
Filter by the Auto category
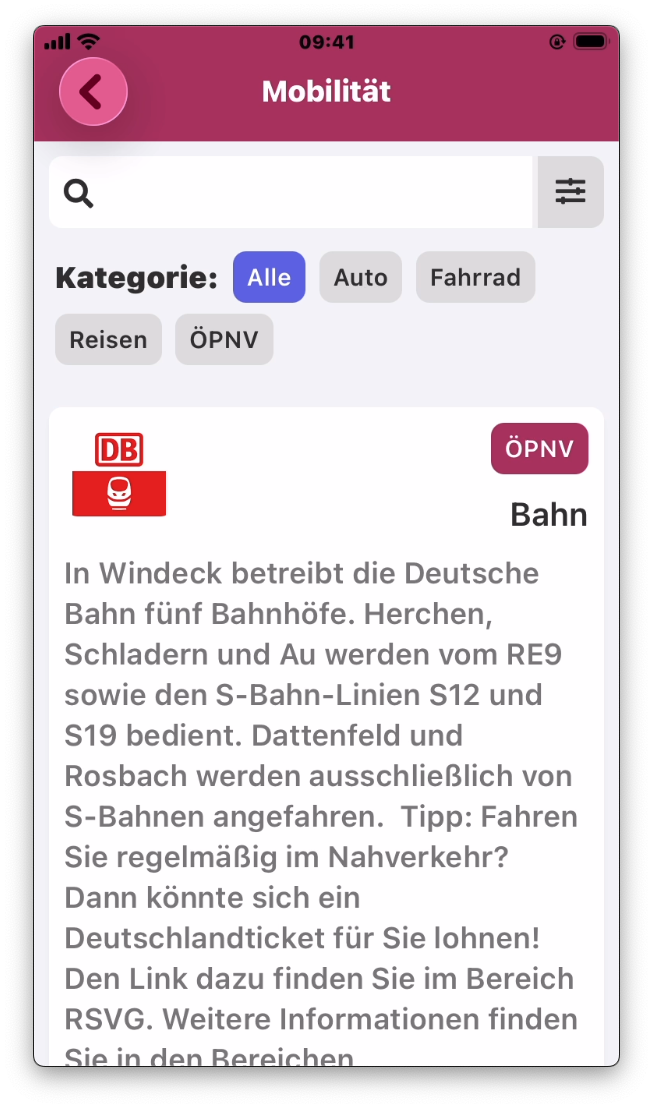(x=360, y=277)
